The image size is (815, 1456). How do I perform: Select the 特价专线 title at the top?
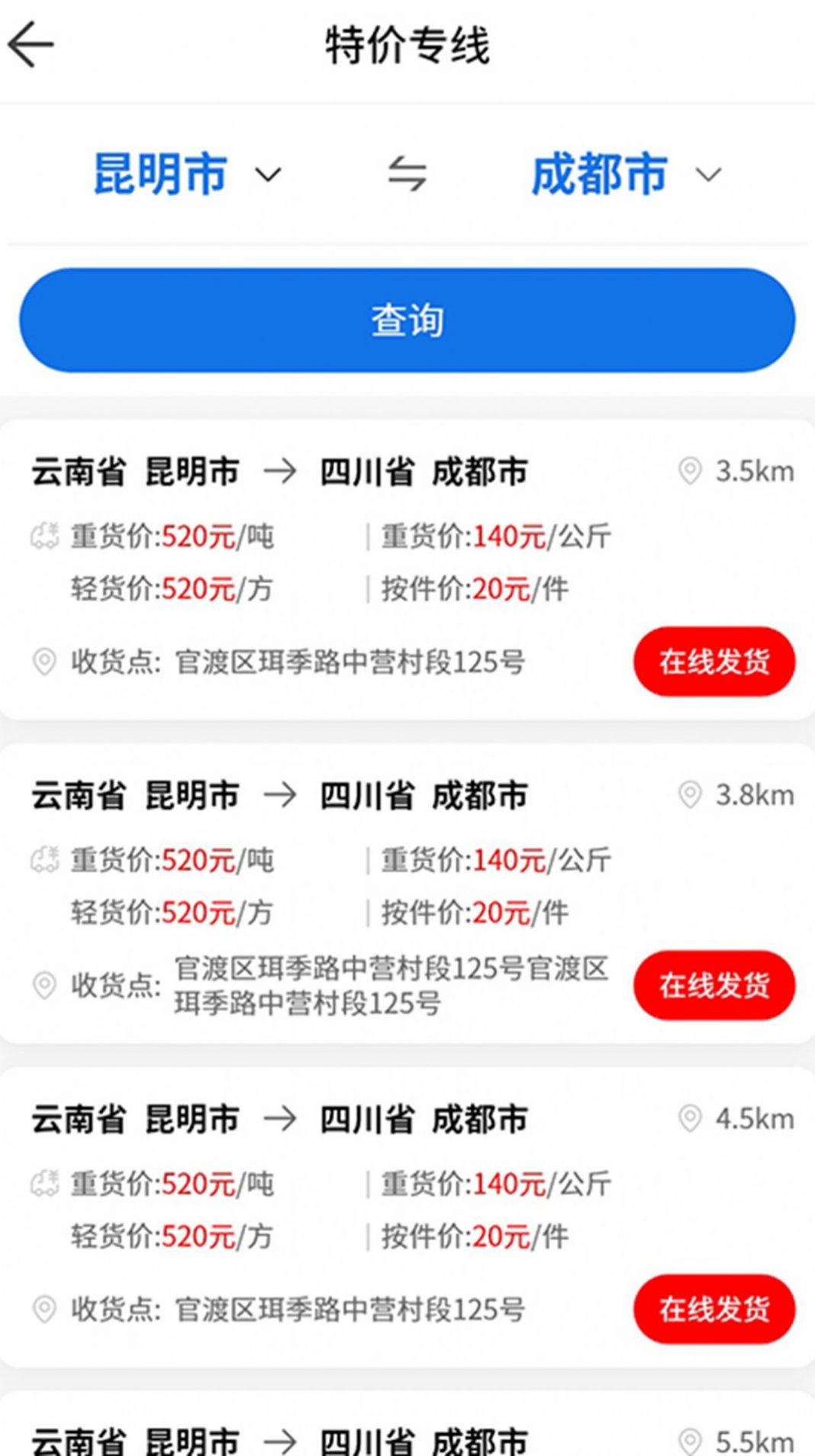point(407,46)
